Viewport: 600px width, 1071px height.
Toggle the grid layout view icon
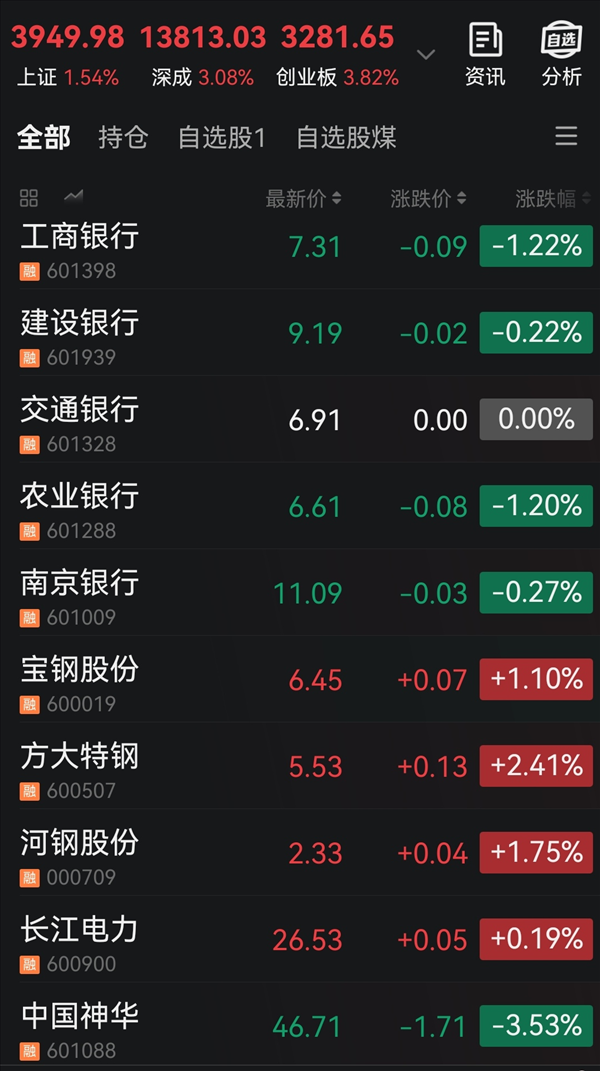(29, 198)
